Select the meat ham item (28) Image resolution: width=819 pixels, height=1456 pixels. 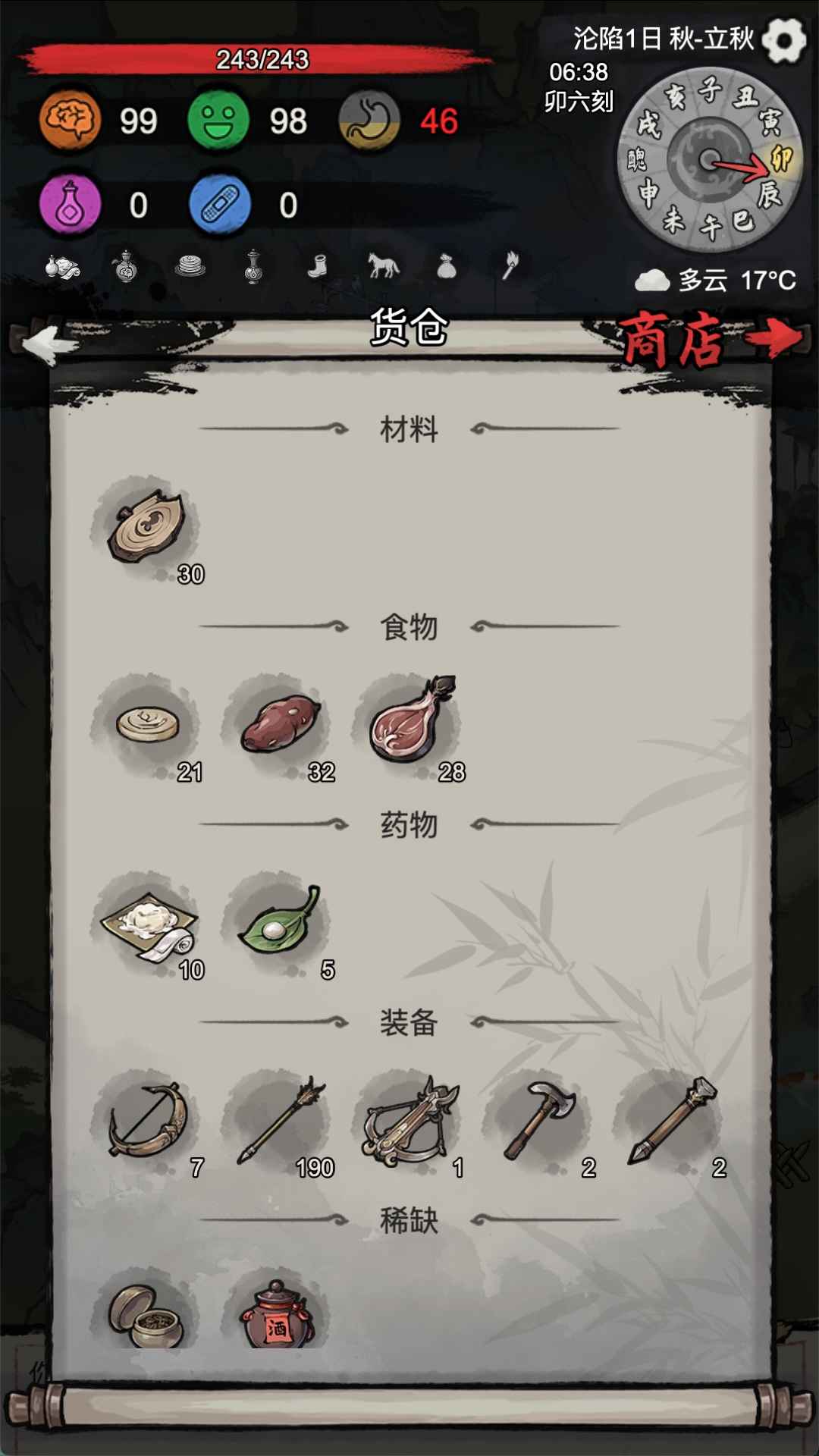pyautogui.click(x=409, y=722)
